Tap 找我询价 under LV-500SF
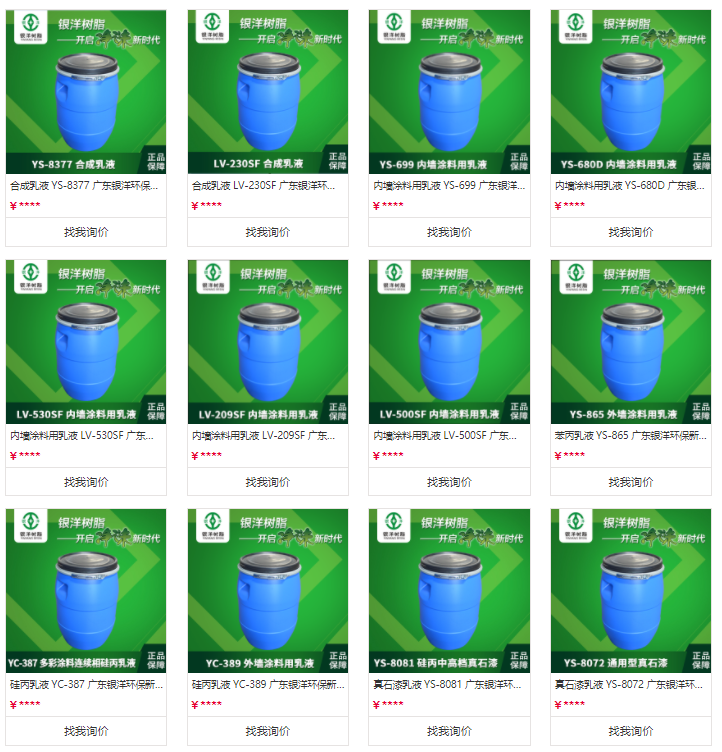The image size is (722, 752). click(x=449, y=481)
